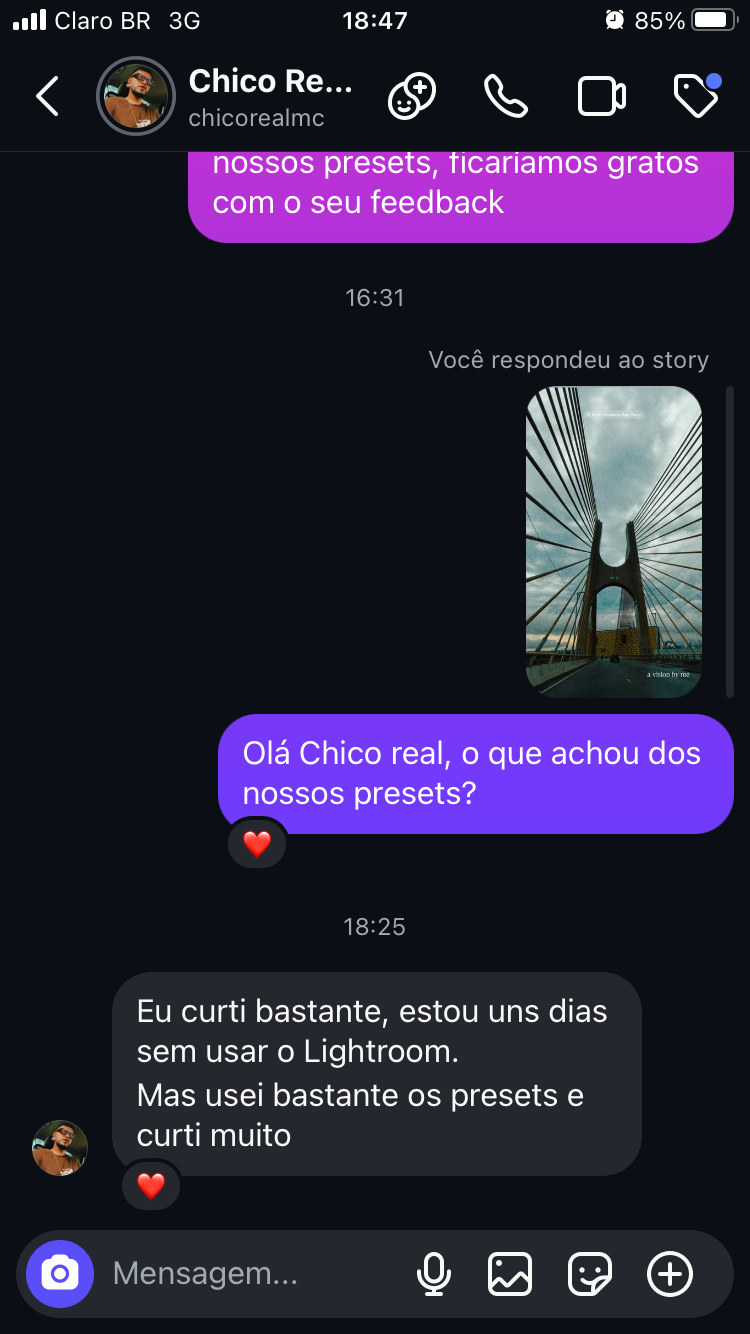The width and height of the screenshot is (750, 1334).
Task: Tap the heart reaction under Chico's reply
Action: 151,1186
